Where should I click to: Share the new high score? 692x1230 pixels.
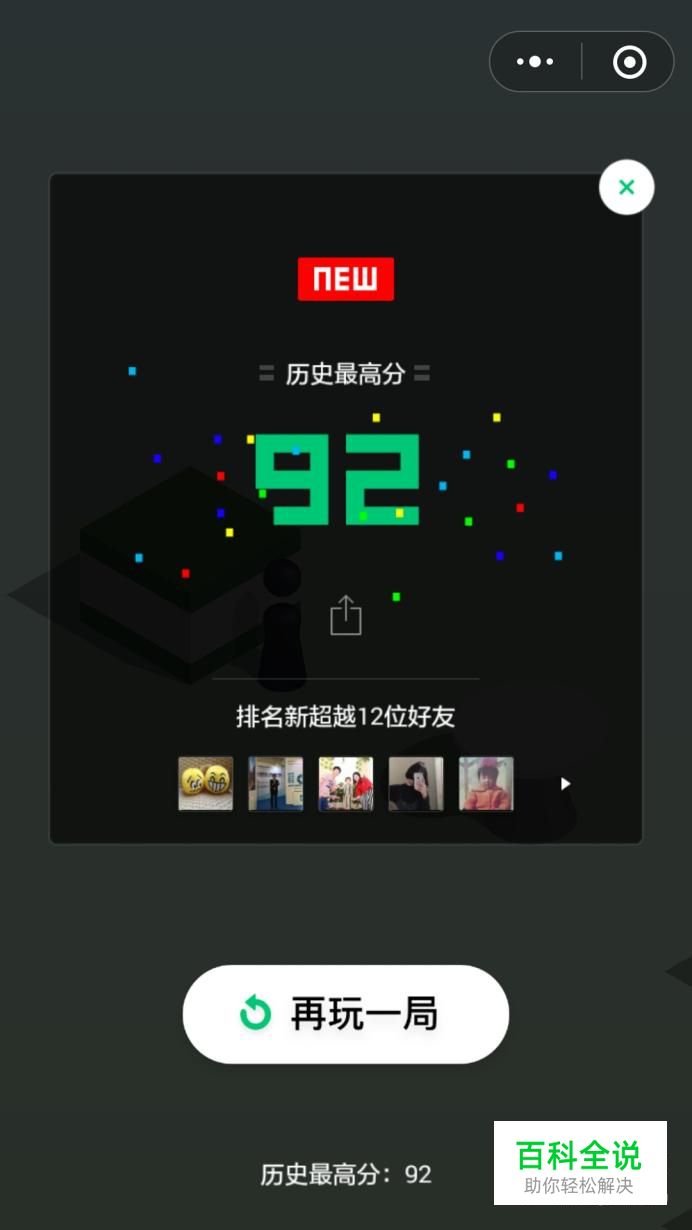point(345,615)
